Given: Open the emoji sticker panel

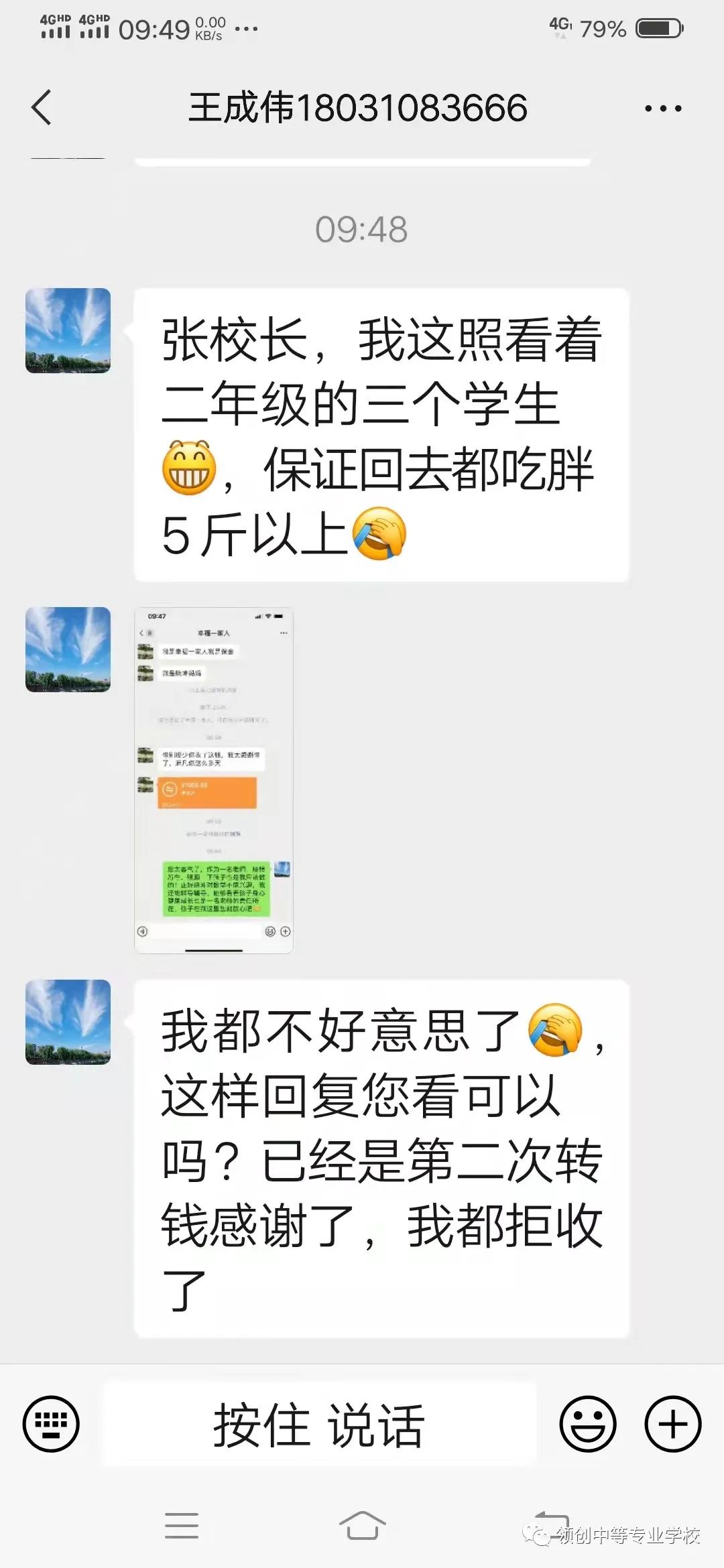Looking at the screenshot, I should coord(588,1423).
